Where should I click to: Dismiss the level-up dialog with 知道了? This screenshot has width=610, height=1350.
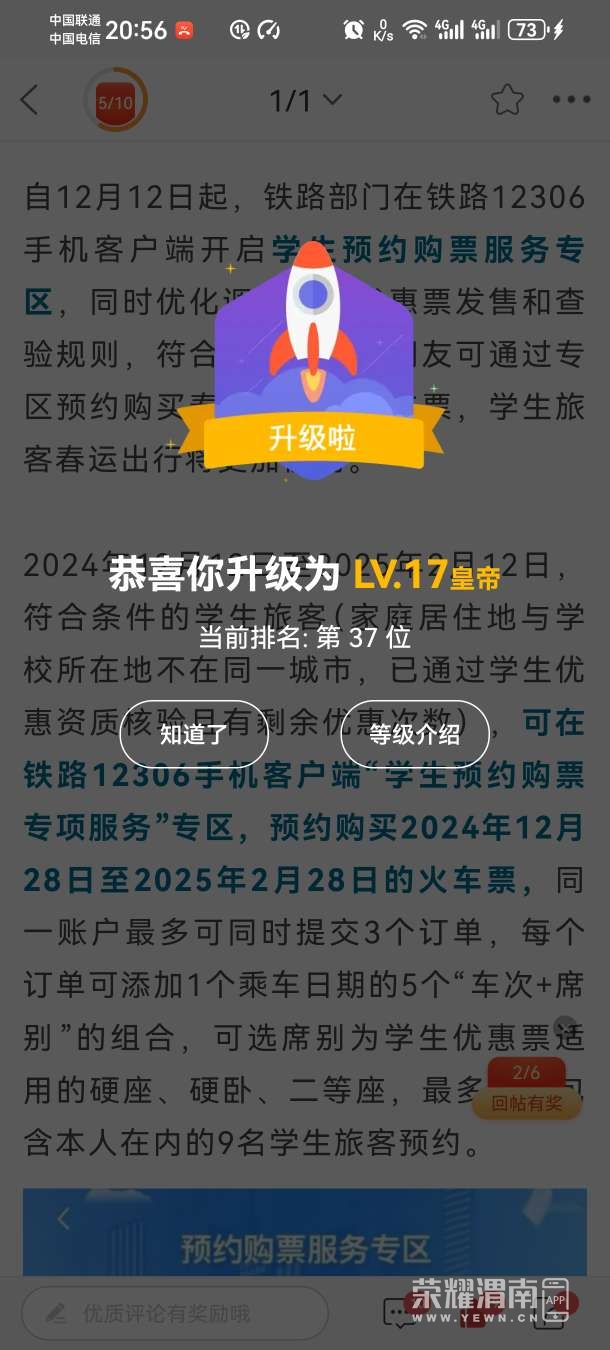coord(194,734)
